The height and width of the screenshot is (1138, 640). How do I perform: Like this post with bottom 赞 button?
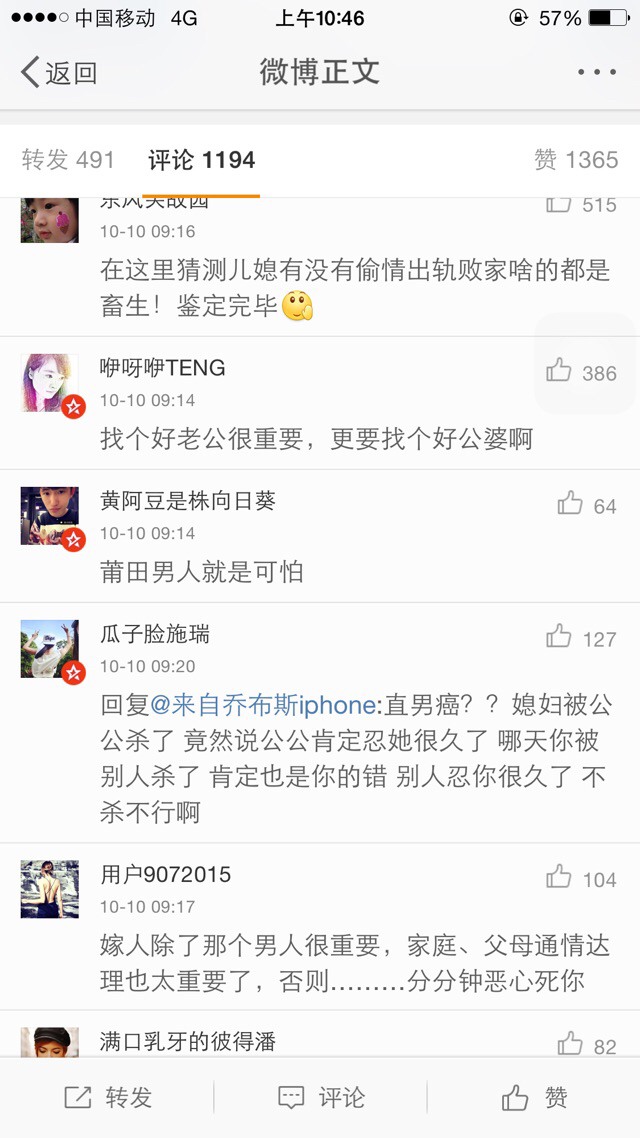[535, 1097]
